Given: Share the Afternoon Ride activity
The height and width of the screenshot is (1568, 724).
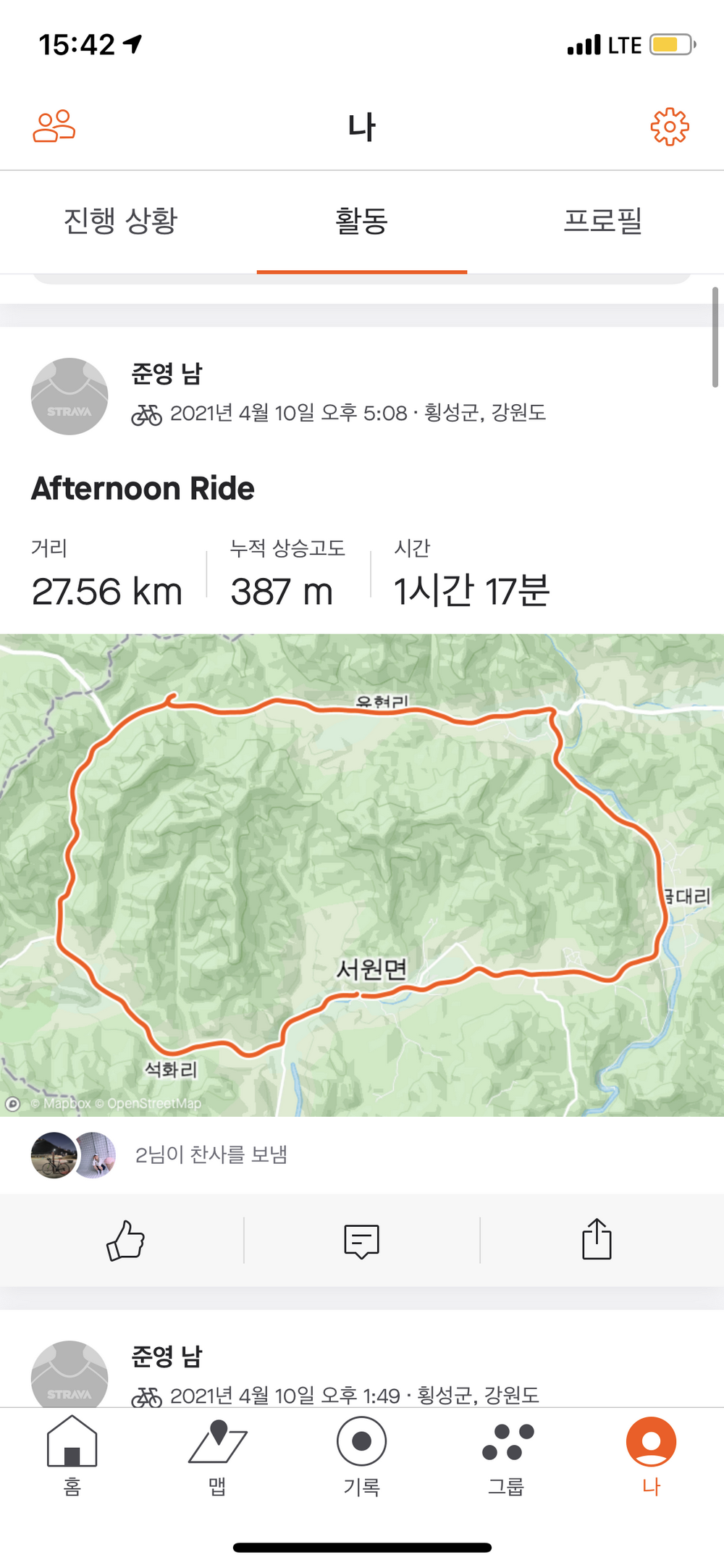Looking at the screenshot, I should [x=597, y=1239].
